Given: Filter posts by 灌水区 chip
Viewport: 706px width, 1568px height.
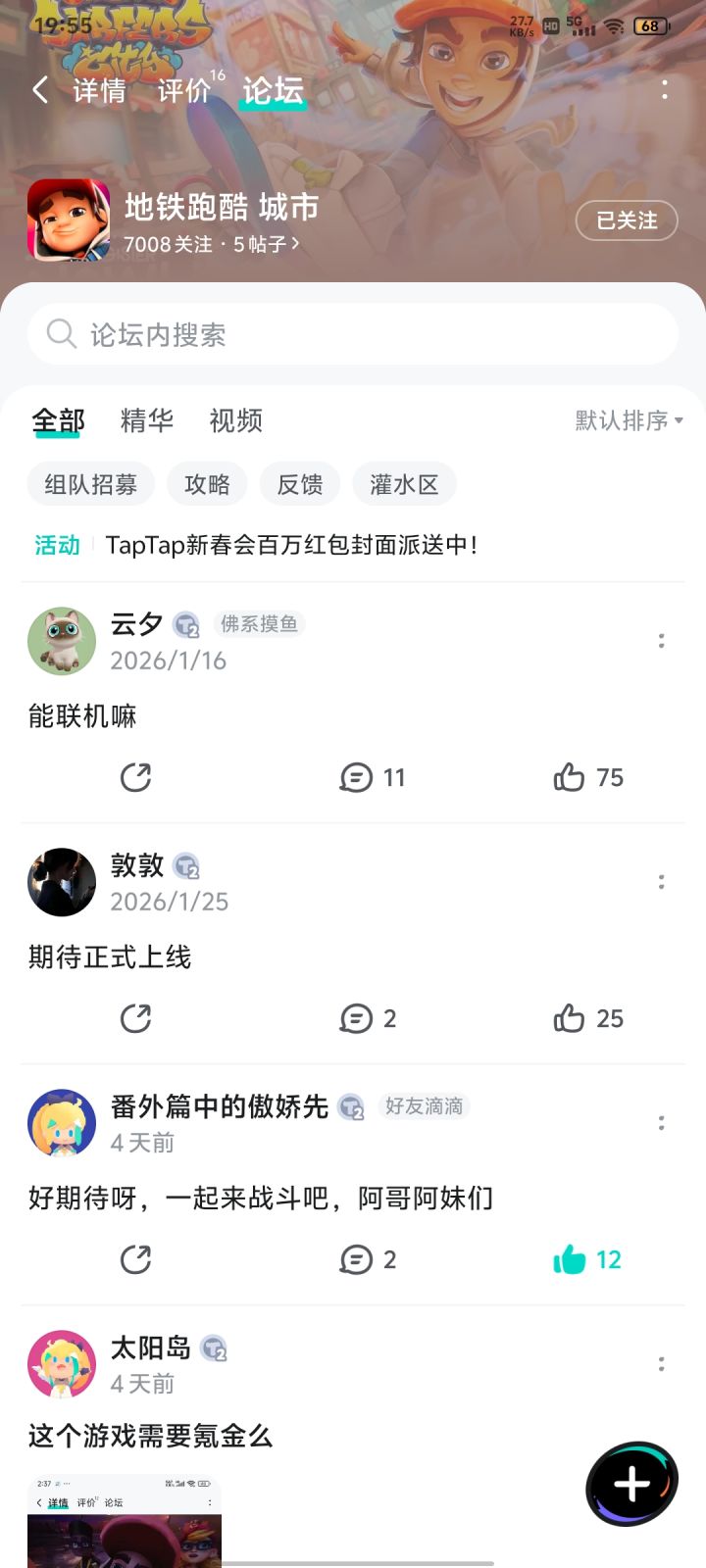Looking at the screenshot, I should point(404,484).
